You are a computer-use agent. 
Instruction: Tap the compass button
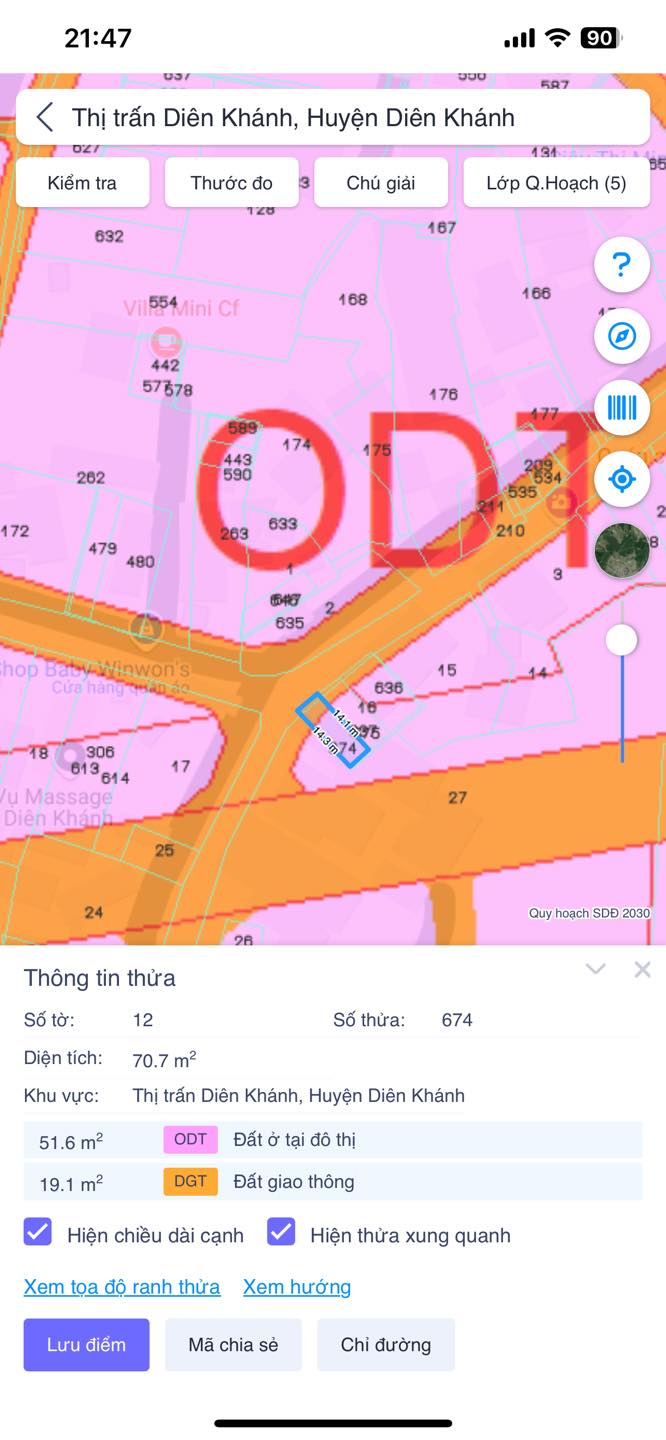point(622,336)
